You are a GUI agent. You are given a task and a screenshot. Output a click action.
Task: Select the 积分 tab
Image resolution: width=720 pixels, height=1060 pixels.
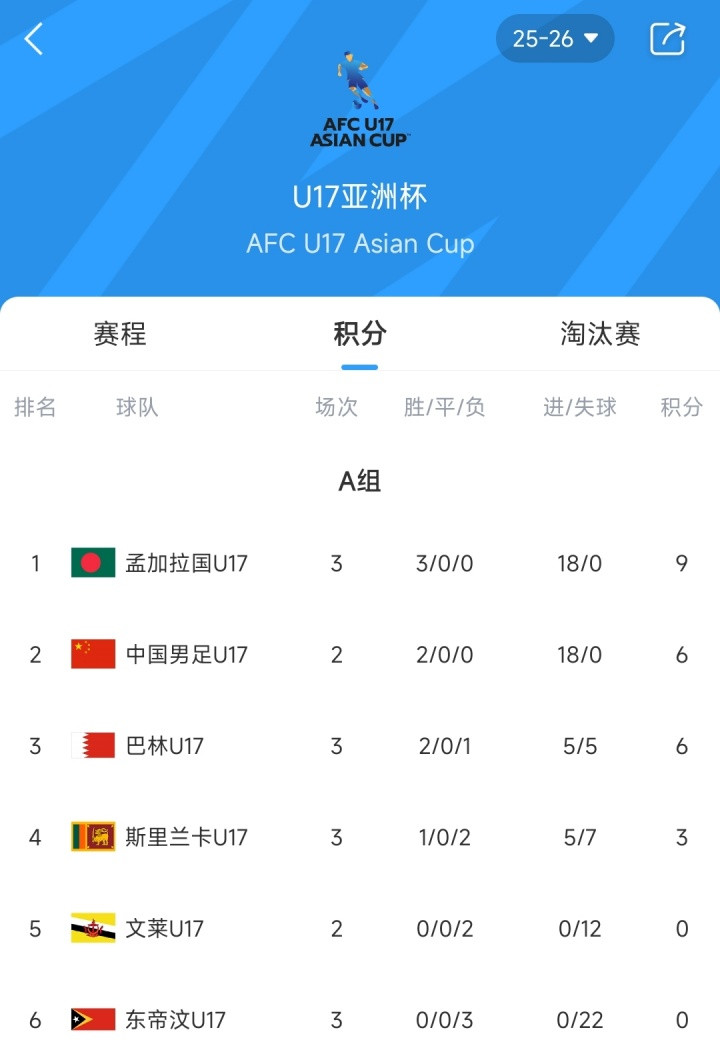tap(359, 334)
